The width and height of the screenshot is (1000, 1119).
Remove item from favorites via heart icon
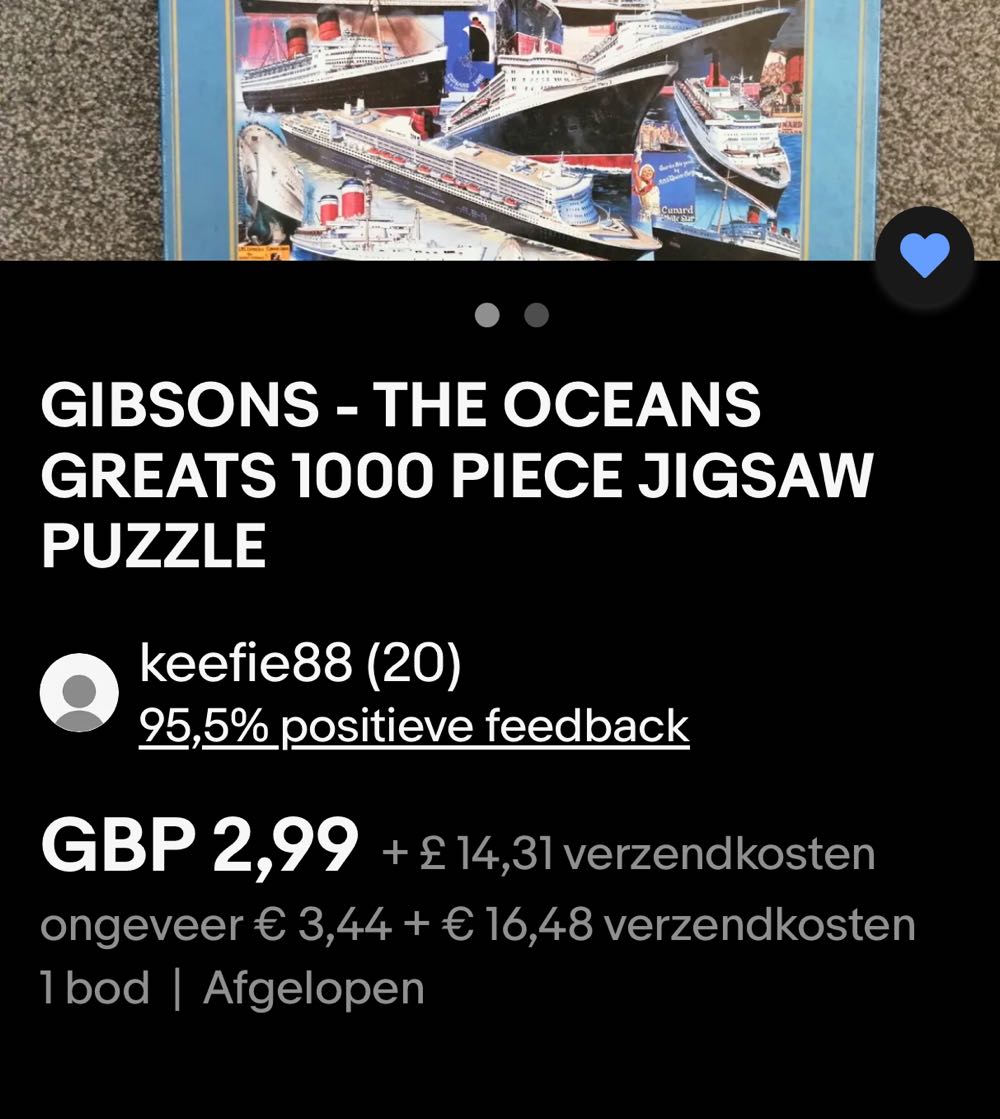(923, 254)
